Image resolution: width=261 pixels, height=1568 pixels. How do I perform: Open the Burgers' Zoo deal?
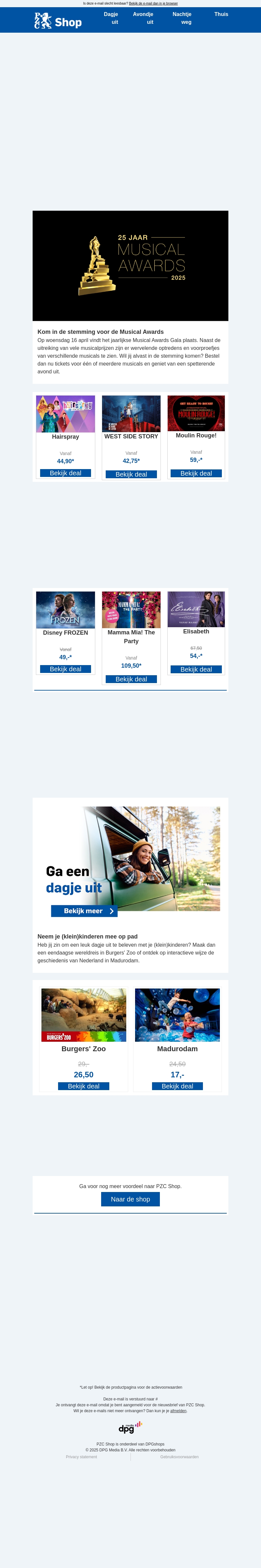(x=83, y=1086)
